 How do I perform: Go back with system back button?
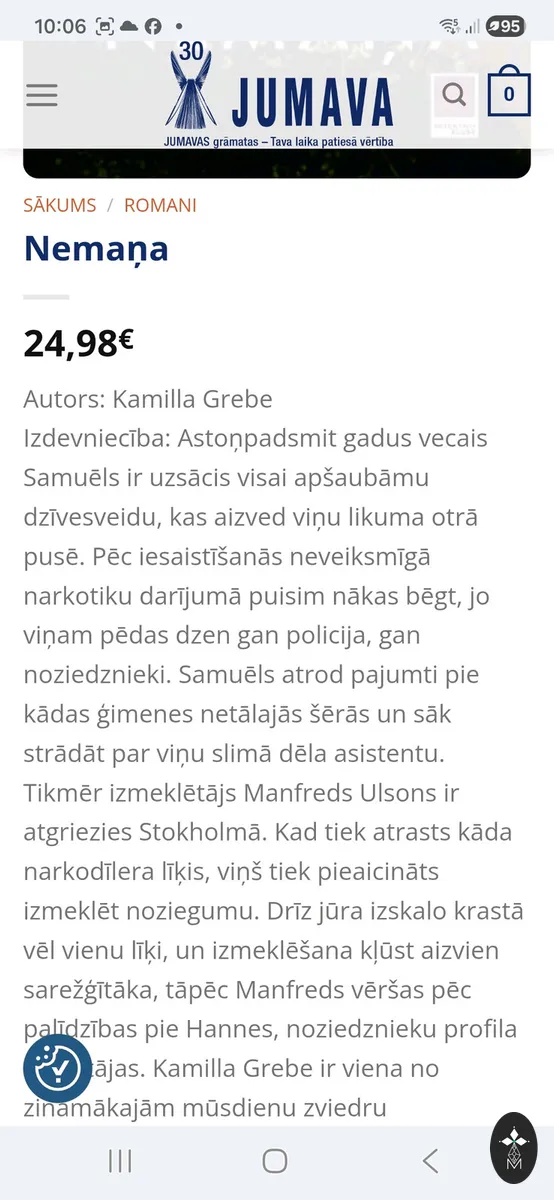pos(430,1161)
